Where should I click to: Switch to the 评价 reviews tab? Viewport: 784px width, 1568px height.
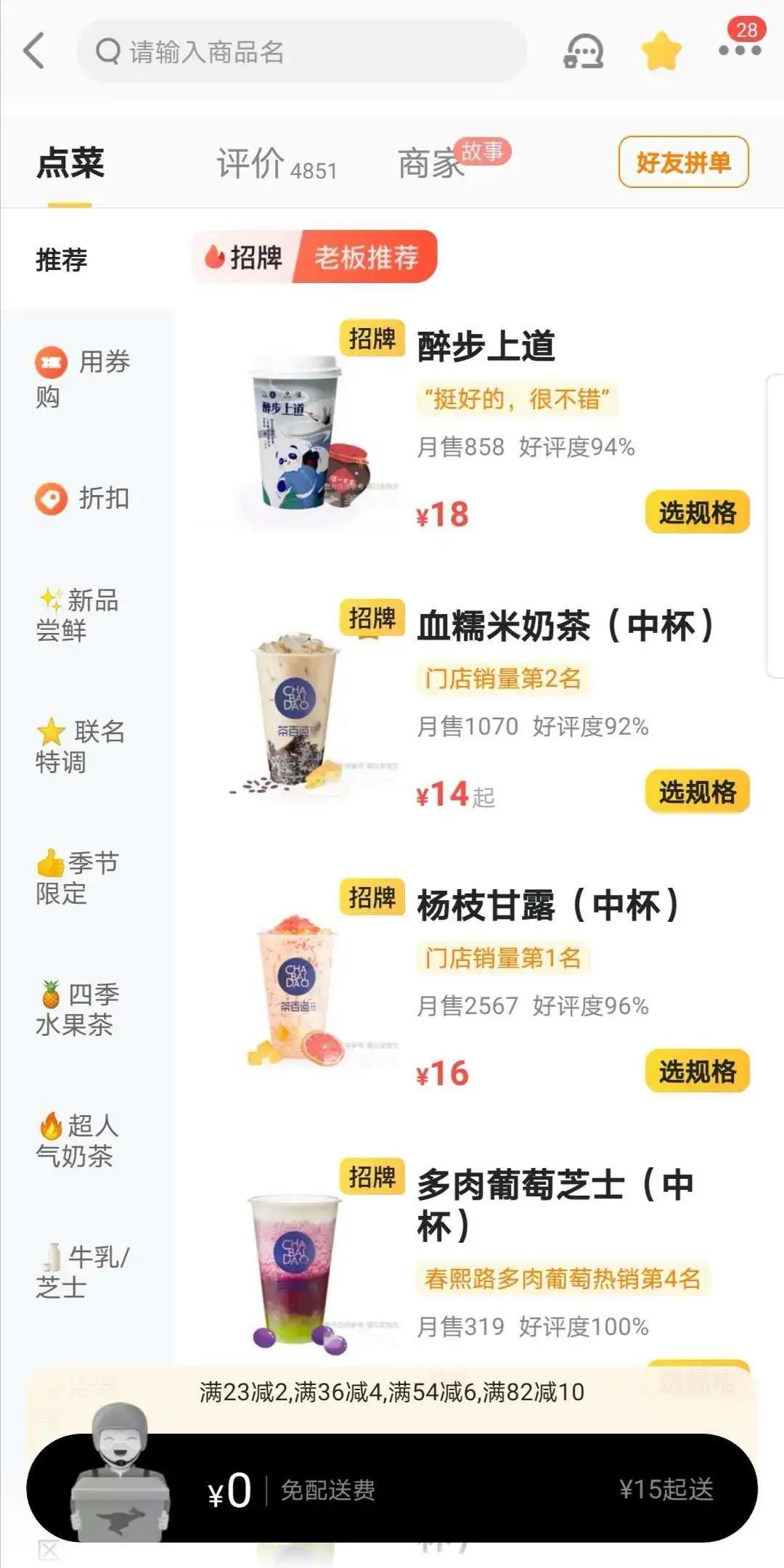(x=276, y=163)
